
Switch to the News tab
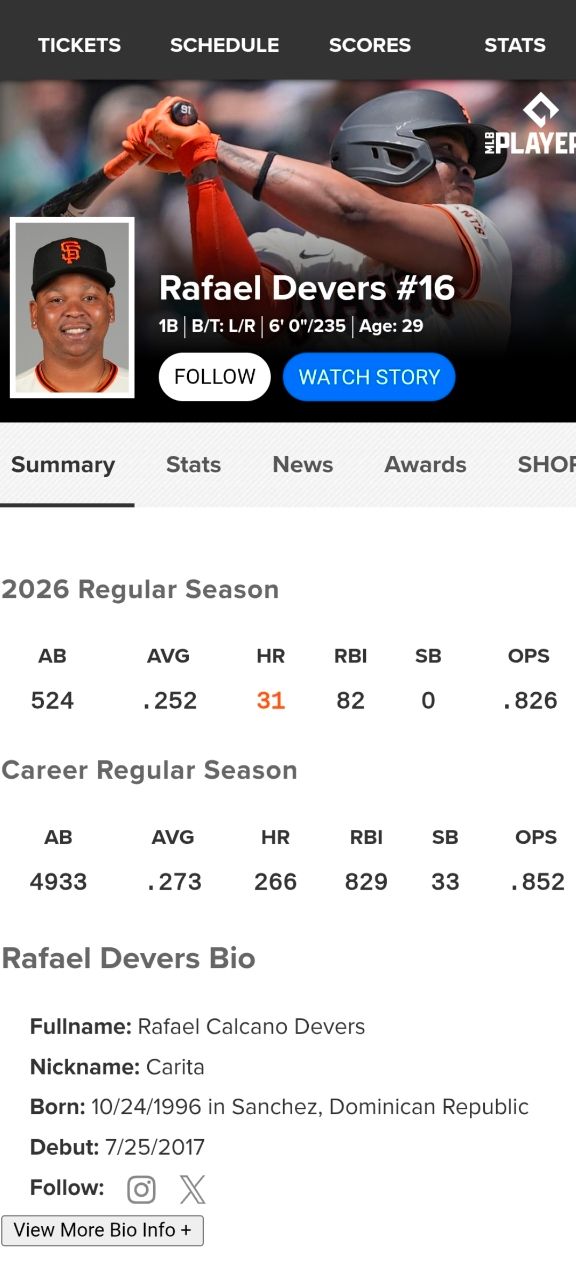303,465
